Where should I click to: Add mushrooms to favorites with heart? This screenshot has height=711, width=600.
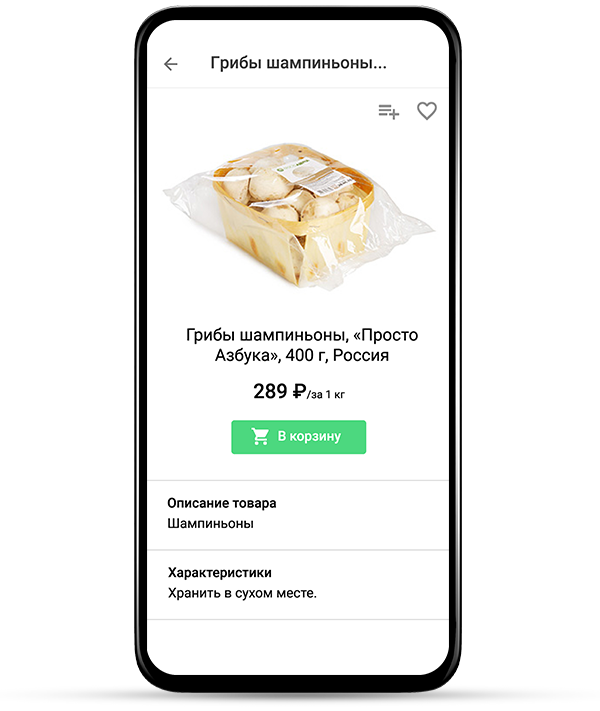click(x=427, y=112)
